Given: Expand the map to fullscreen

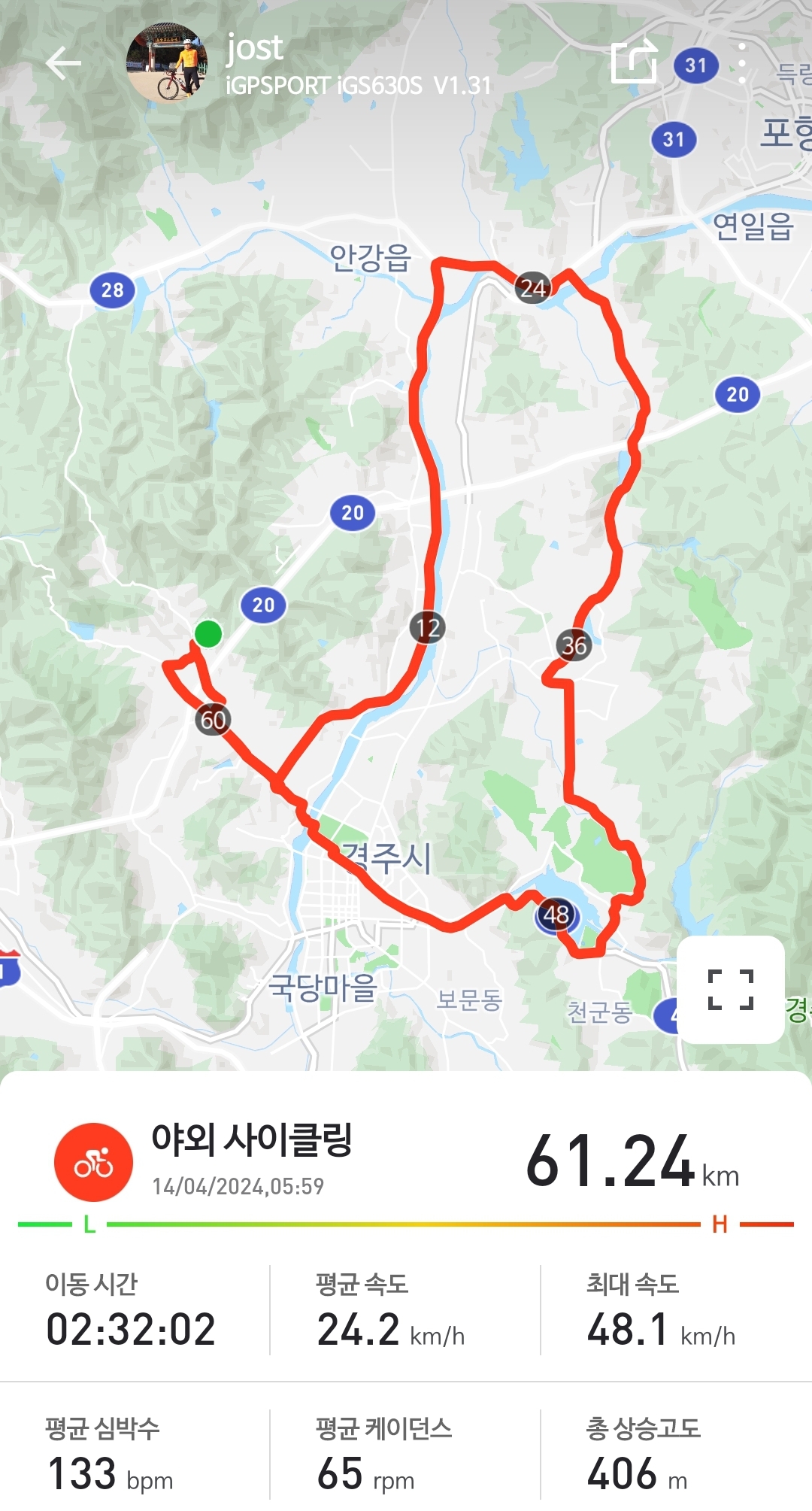Looking at the screenshot, I should tap(730, 989).
